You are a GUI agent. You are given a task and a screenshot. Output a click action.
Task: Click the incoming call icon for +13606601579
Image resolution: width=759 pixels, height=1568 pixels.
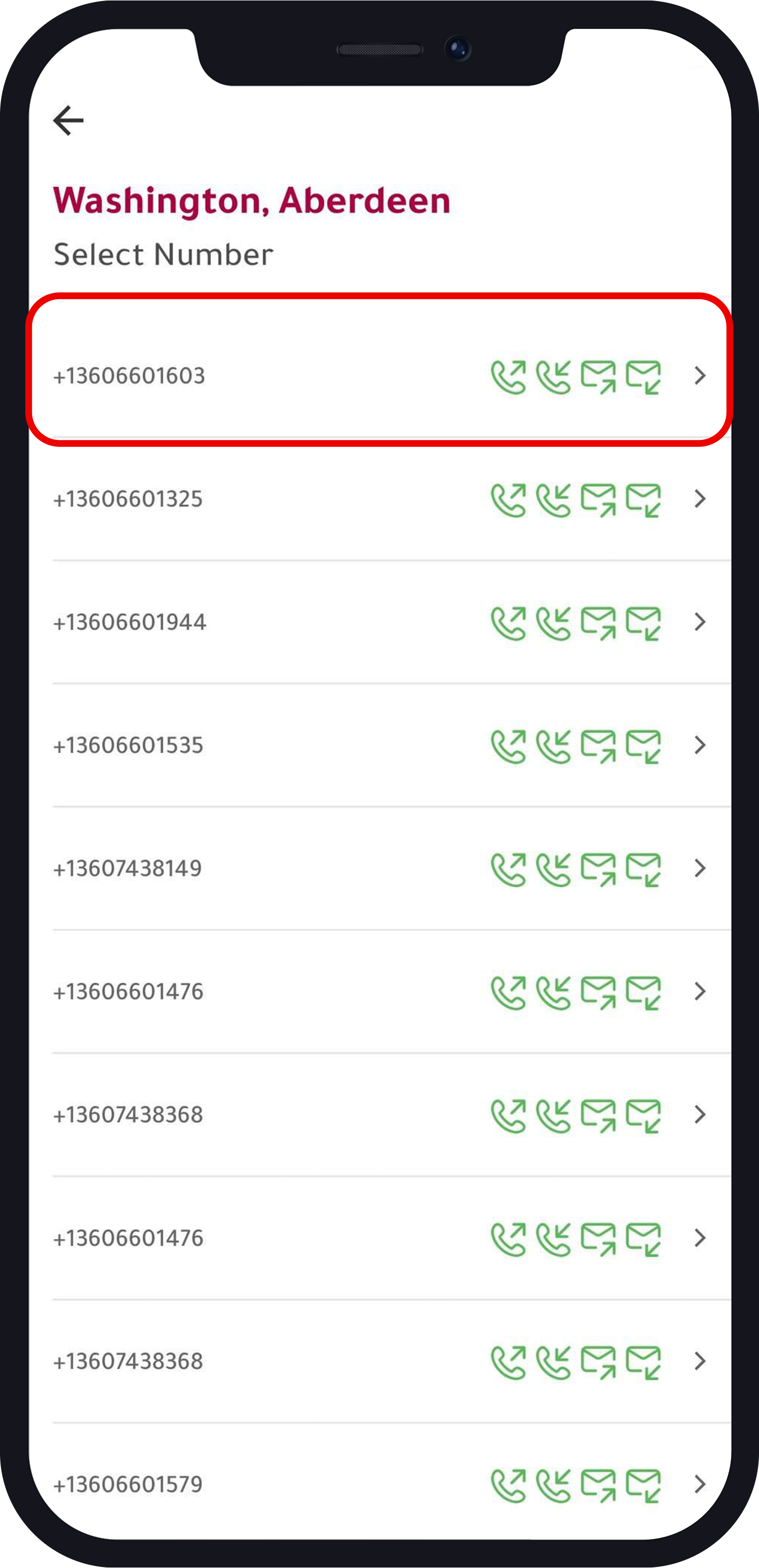pos(554,1484)
